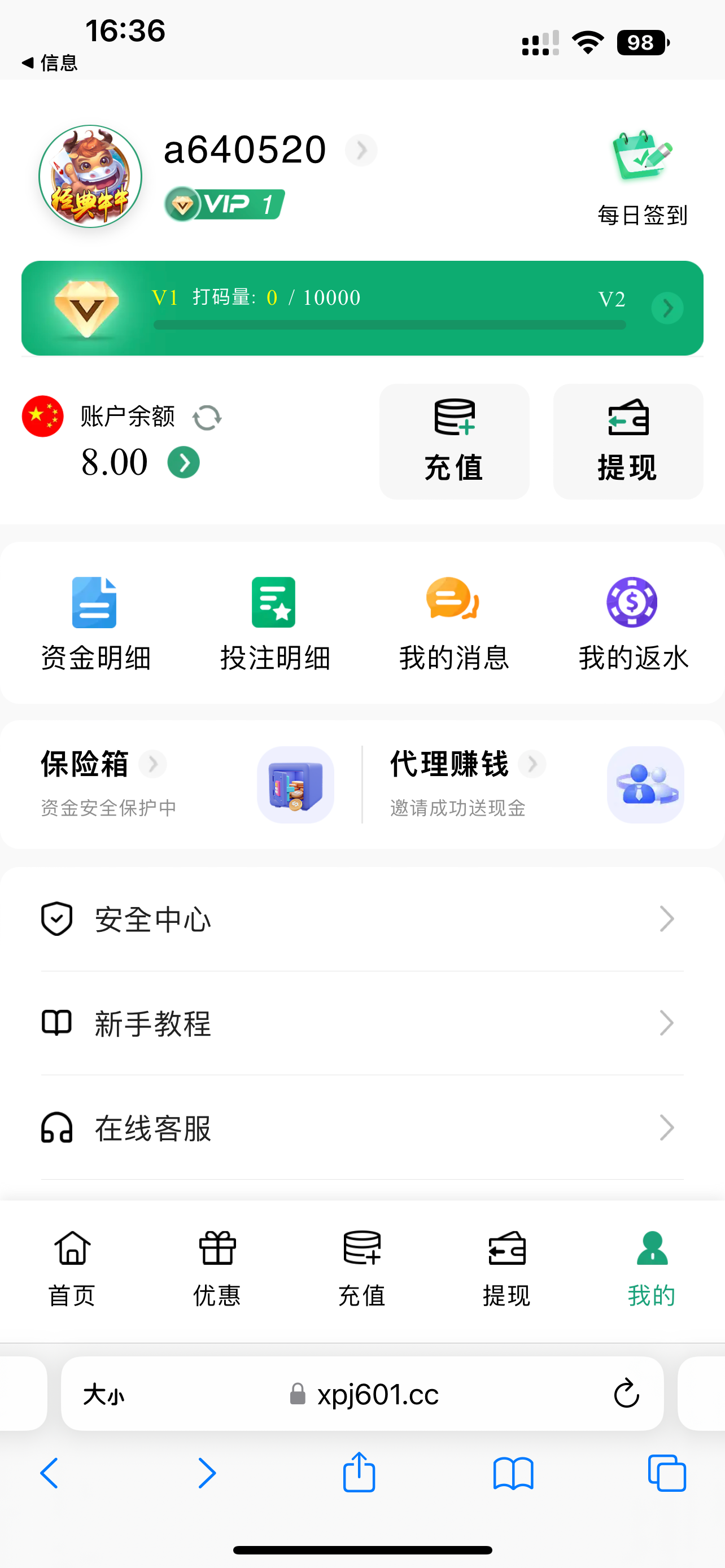
Task: Open 我的消息 messages
Action: (453, 623)
